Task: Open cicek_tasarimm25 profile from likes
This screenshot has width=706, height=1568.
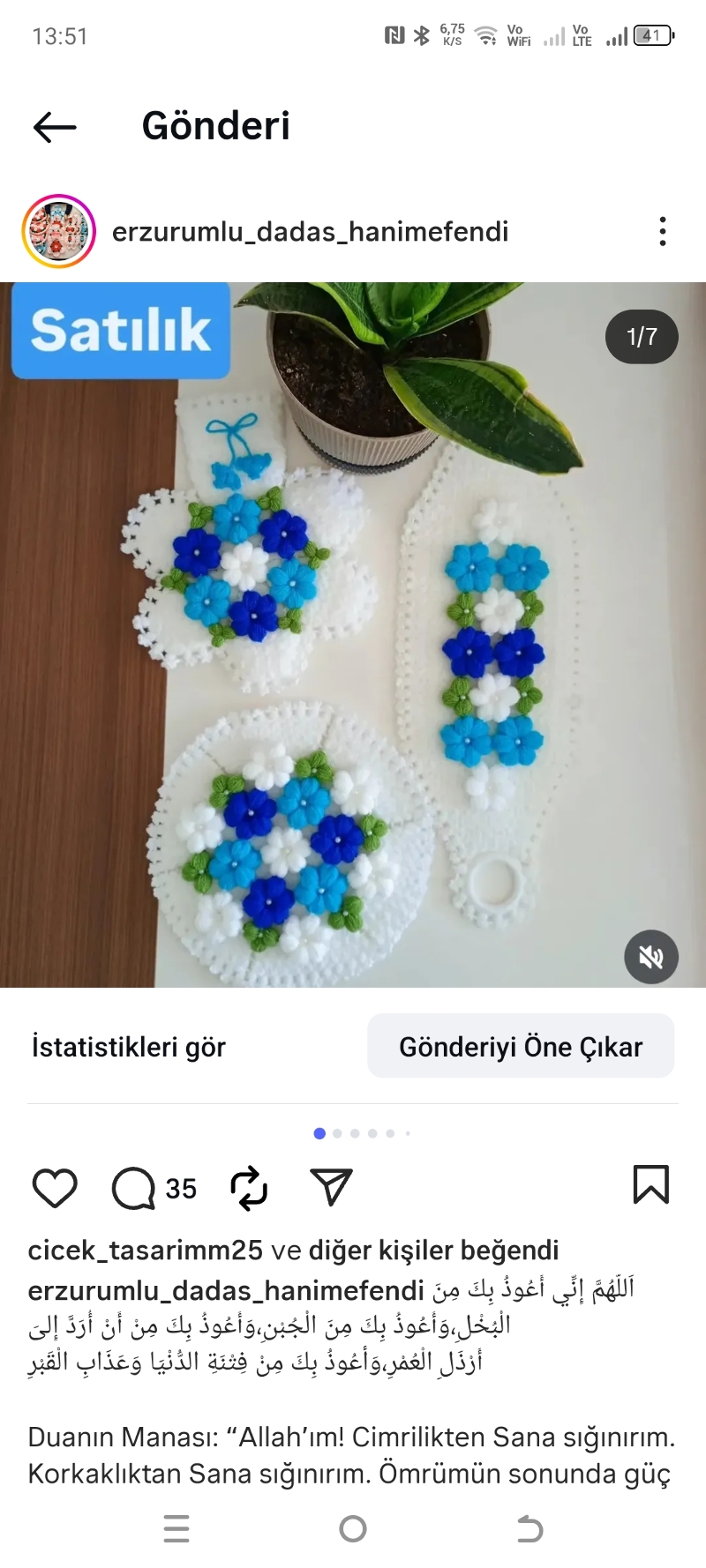Action: coord(146,1251)
